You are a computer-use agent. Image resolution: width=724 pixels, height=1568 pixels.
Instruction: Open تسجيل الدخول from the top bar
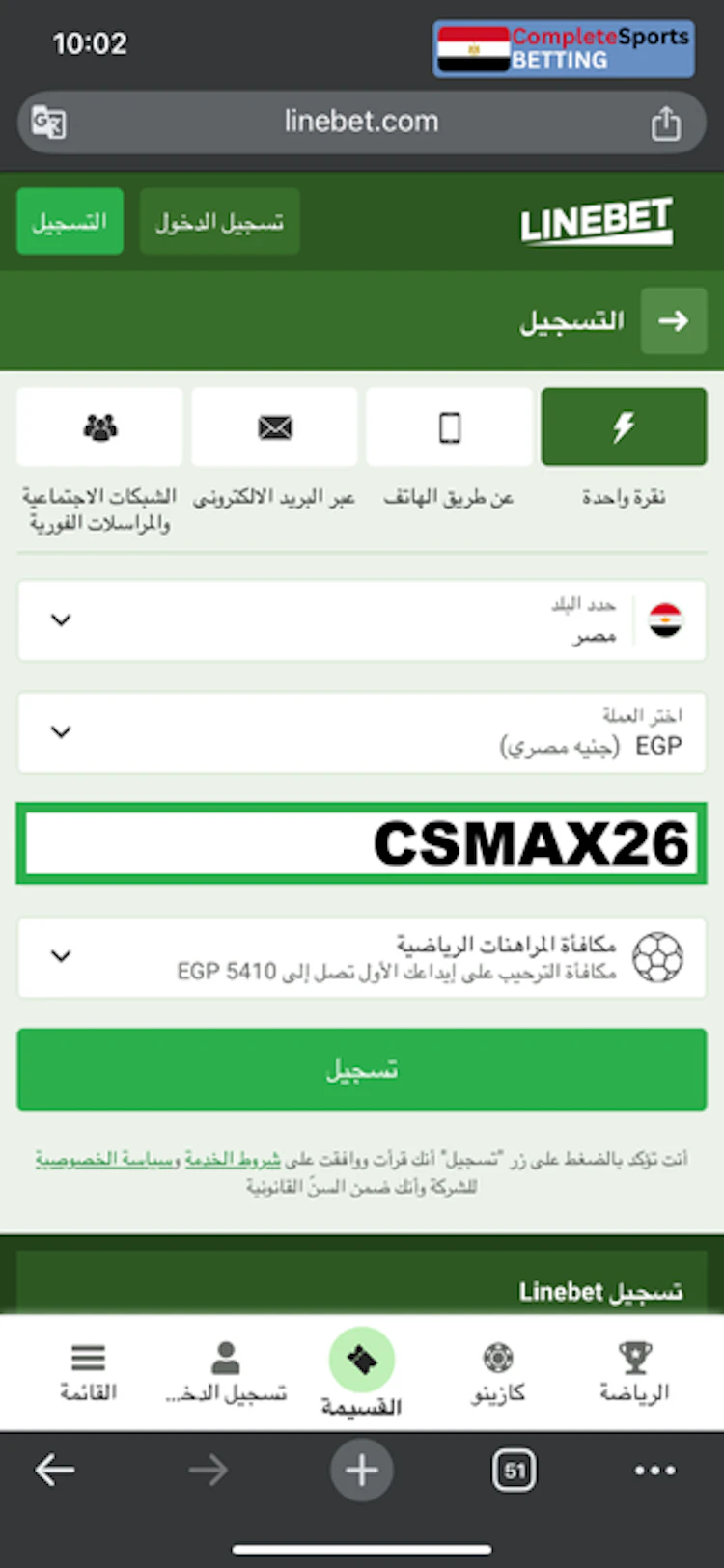tap(219, 221)
